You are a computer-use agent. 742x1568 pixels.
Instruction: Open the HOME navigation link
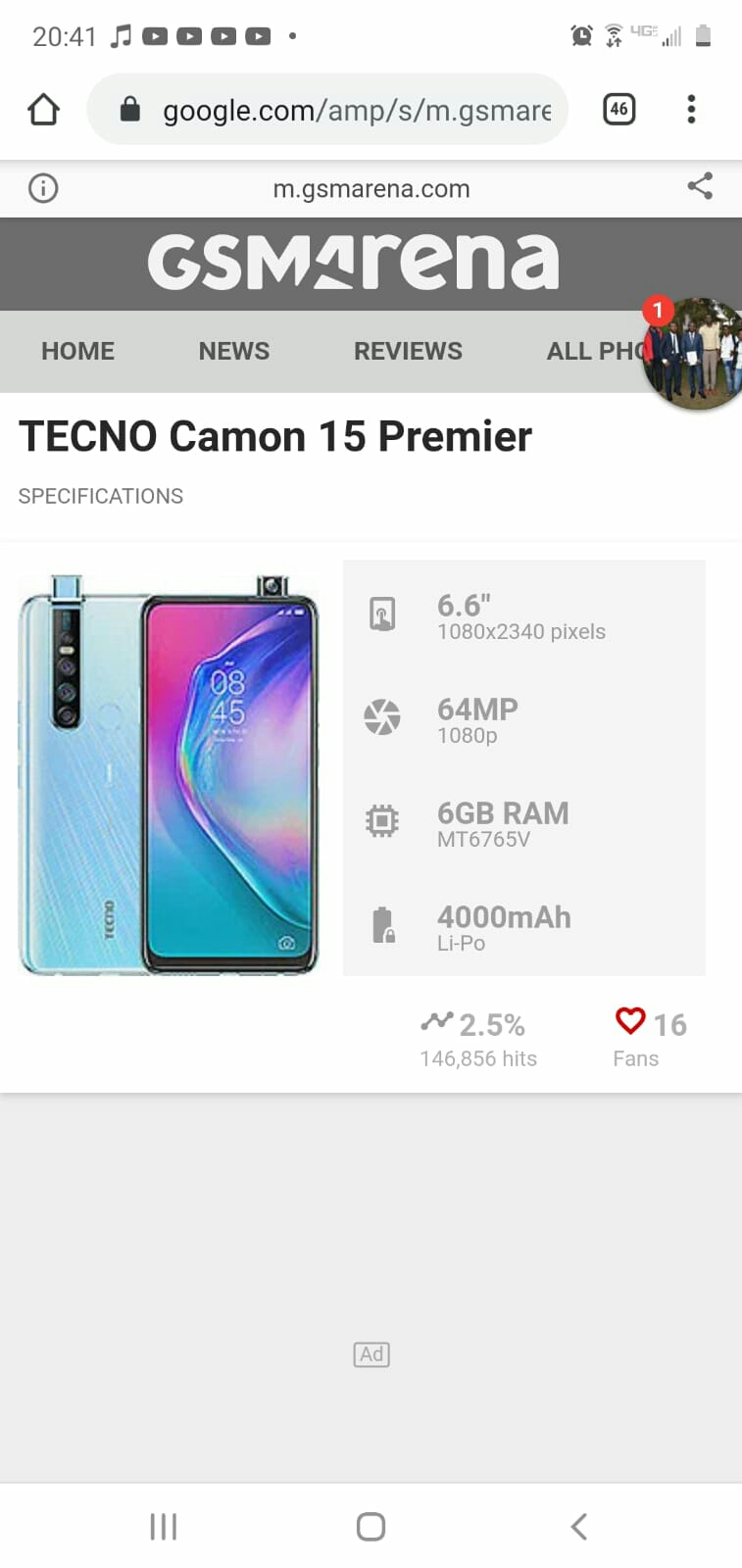click(x=77, y=351)
